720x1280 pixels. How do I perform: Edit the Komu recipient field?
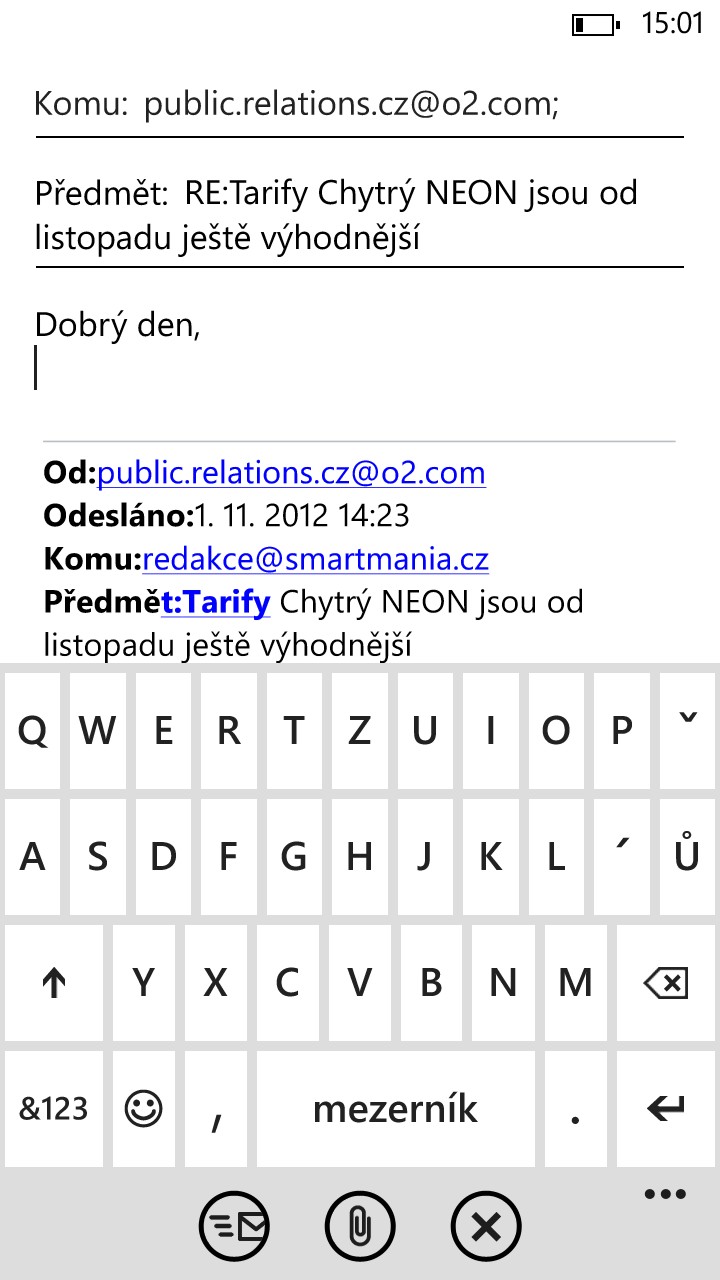360,104
